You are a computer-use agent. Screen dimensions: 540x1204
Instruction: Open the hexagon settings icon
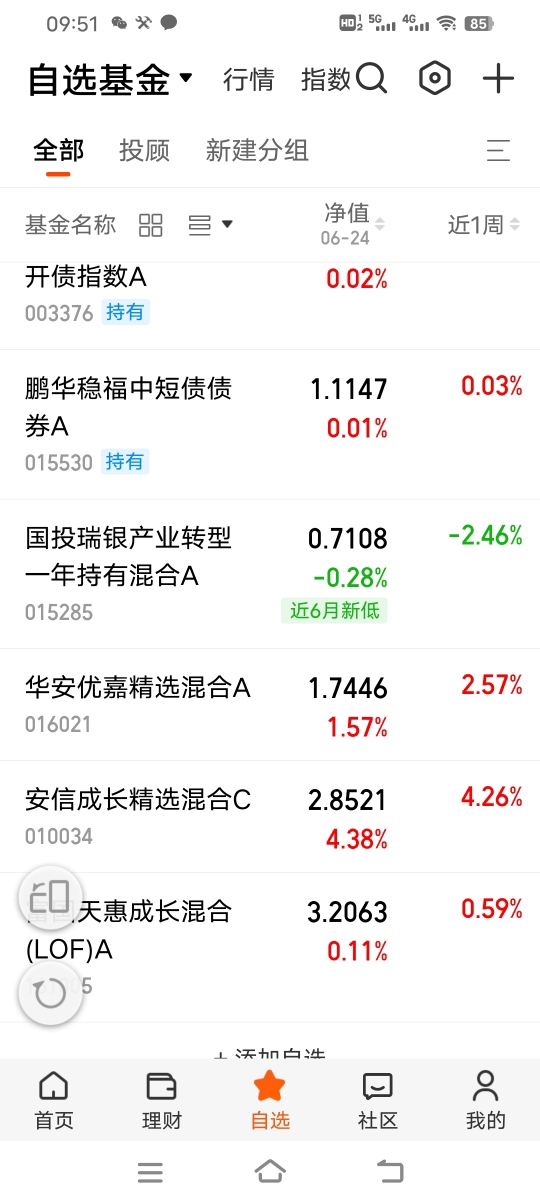click(x=435, y=79)
